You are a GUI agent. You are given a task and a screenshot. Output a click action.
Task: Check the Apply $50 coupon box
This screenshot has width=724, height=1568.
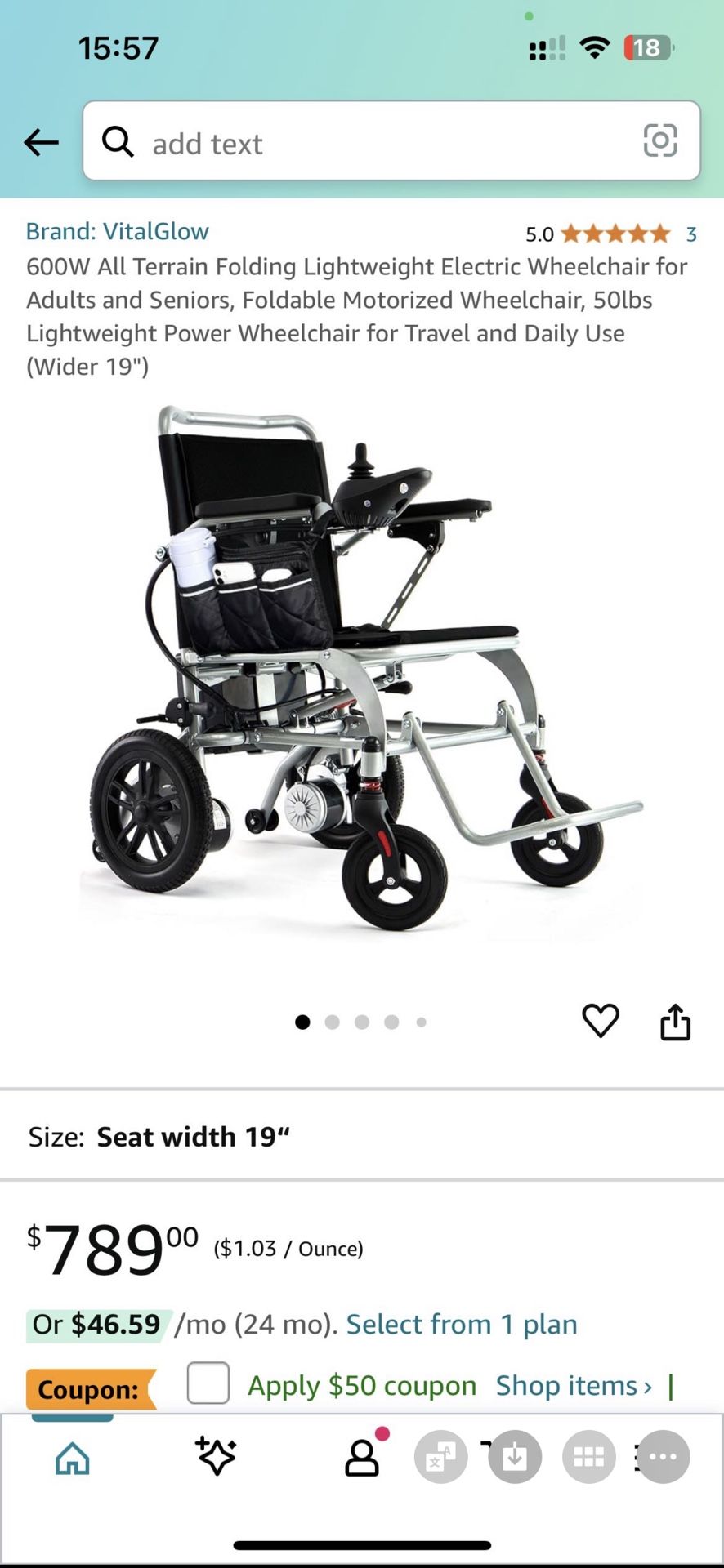(x=208, y=1383)
